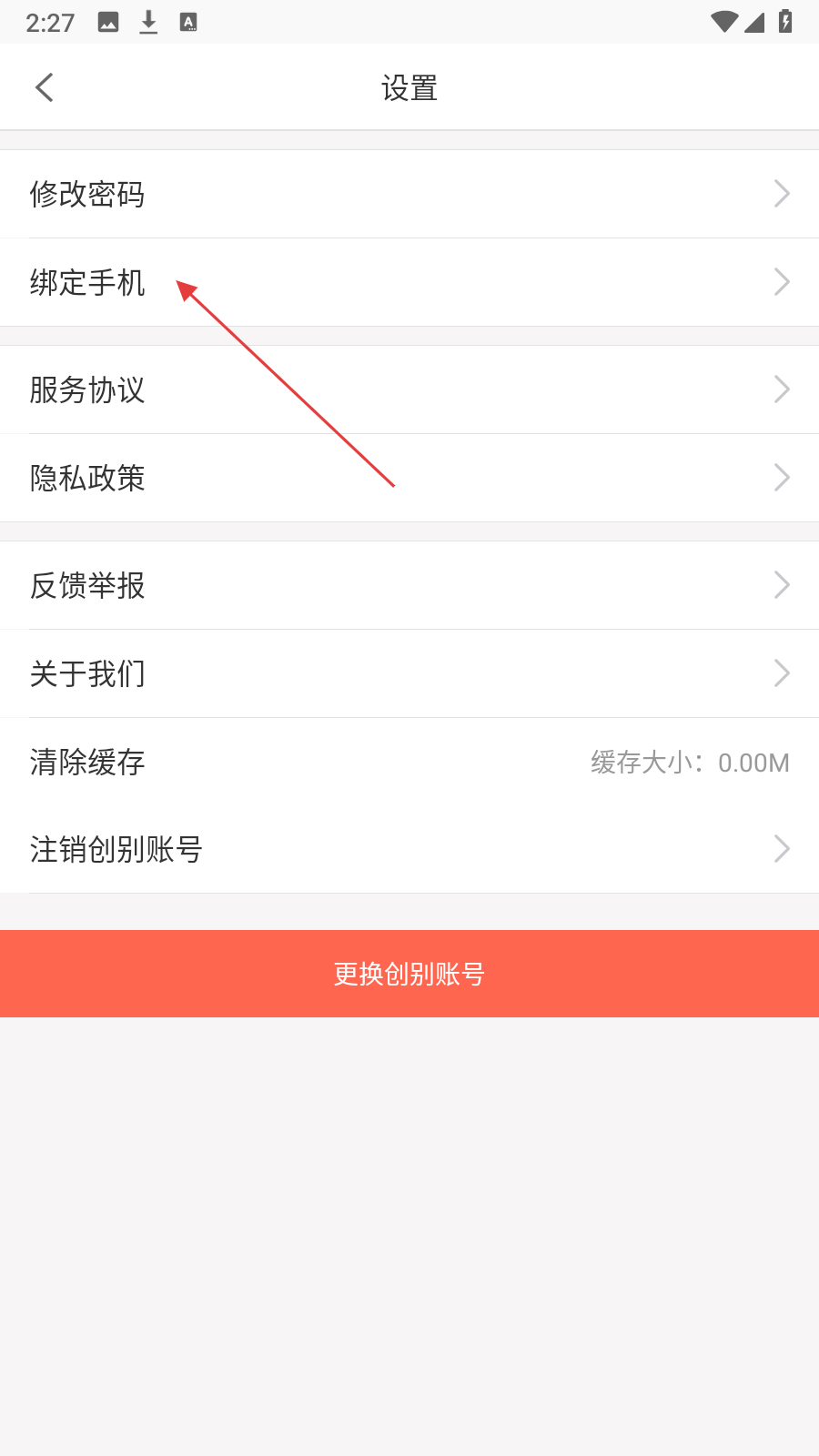View the 服务协议 page
The height and width of the screenshot is (1456, 819).
coord(409,389)
